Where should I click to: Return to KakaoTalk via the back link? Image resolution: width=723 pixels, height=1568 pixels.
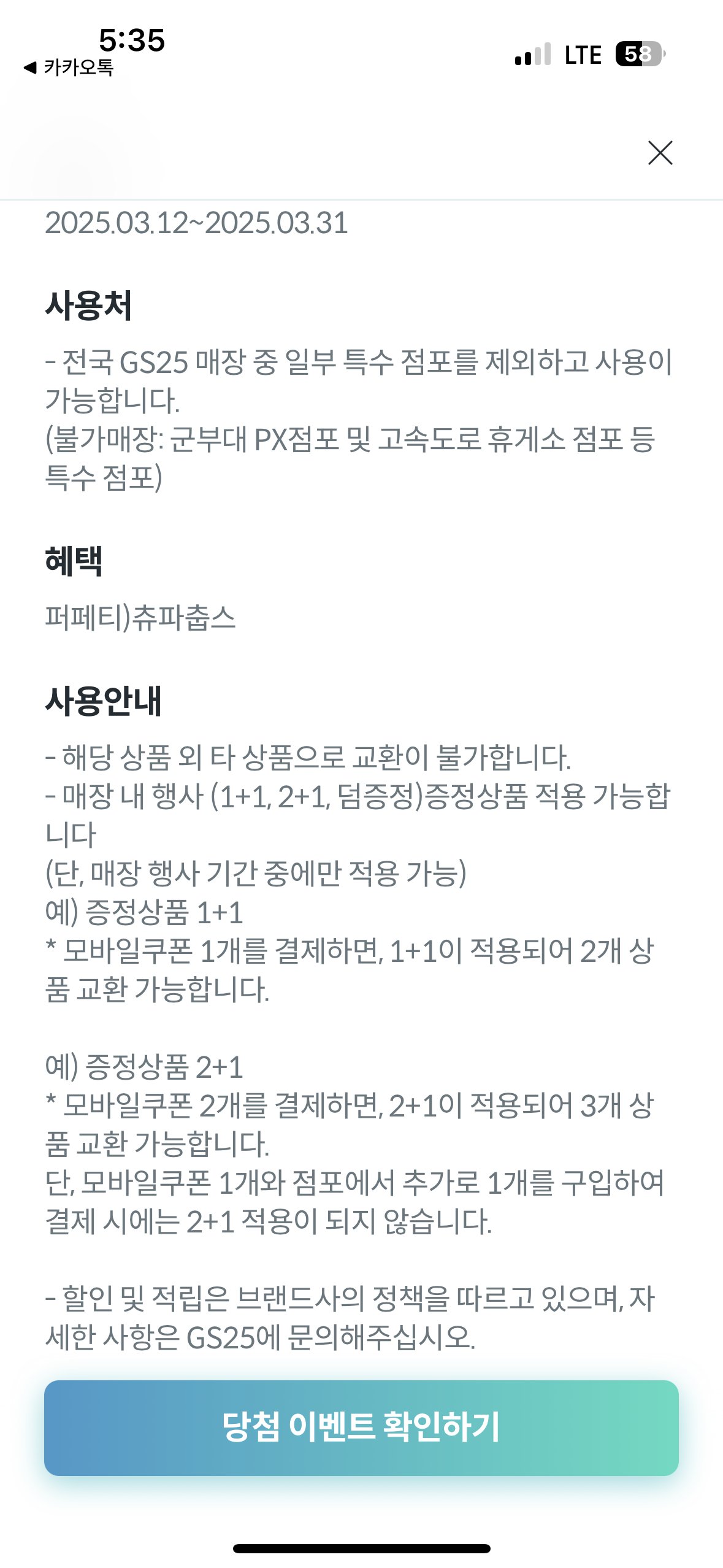click(69, 67)
